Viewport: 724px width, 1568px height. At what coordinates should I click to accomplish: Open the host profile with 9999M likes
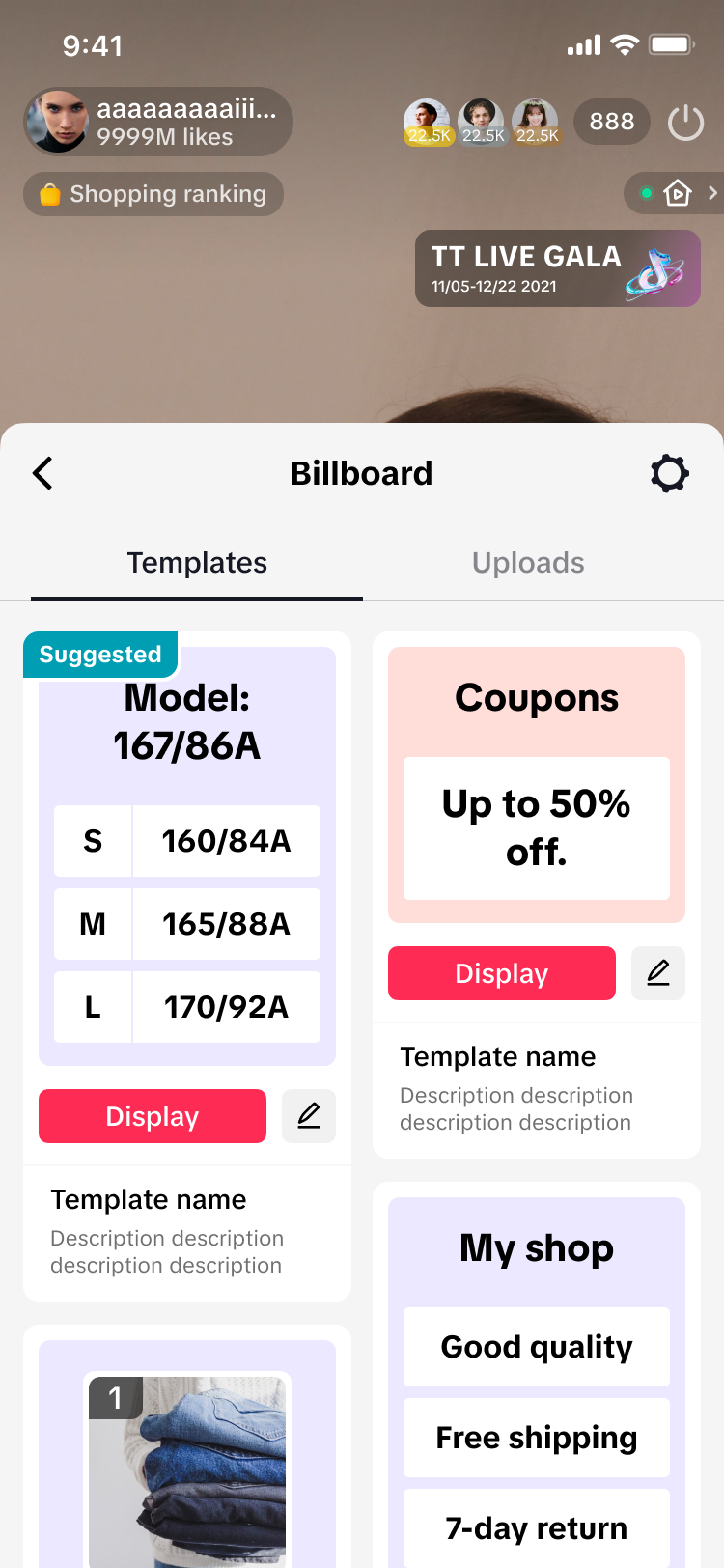(158, 122)
